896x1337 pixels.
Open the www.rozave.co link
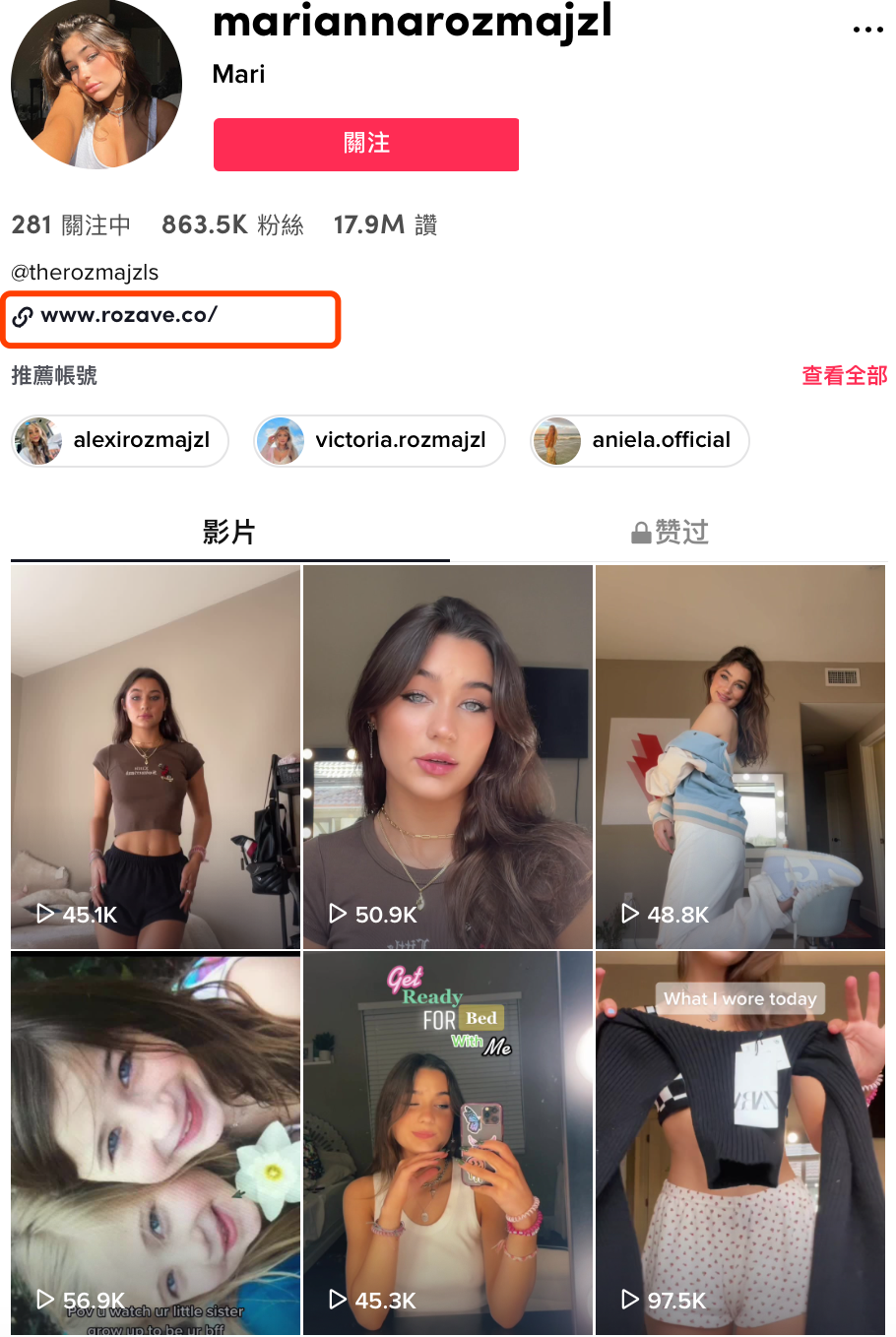(129, 316)
